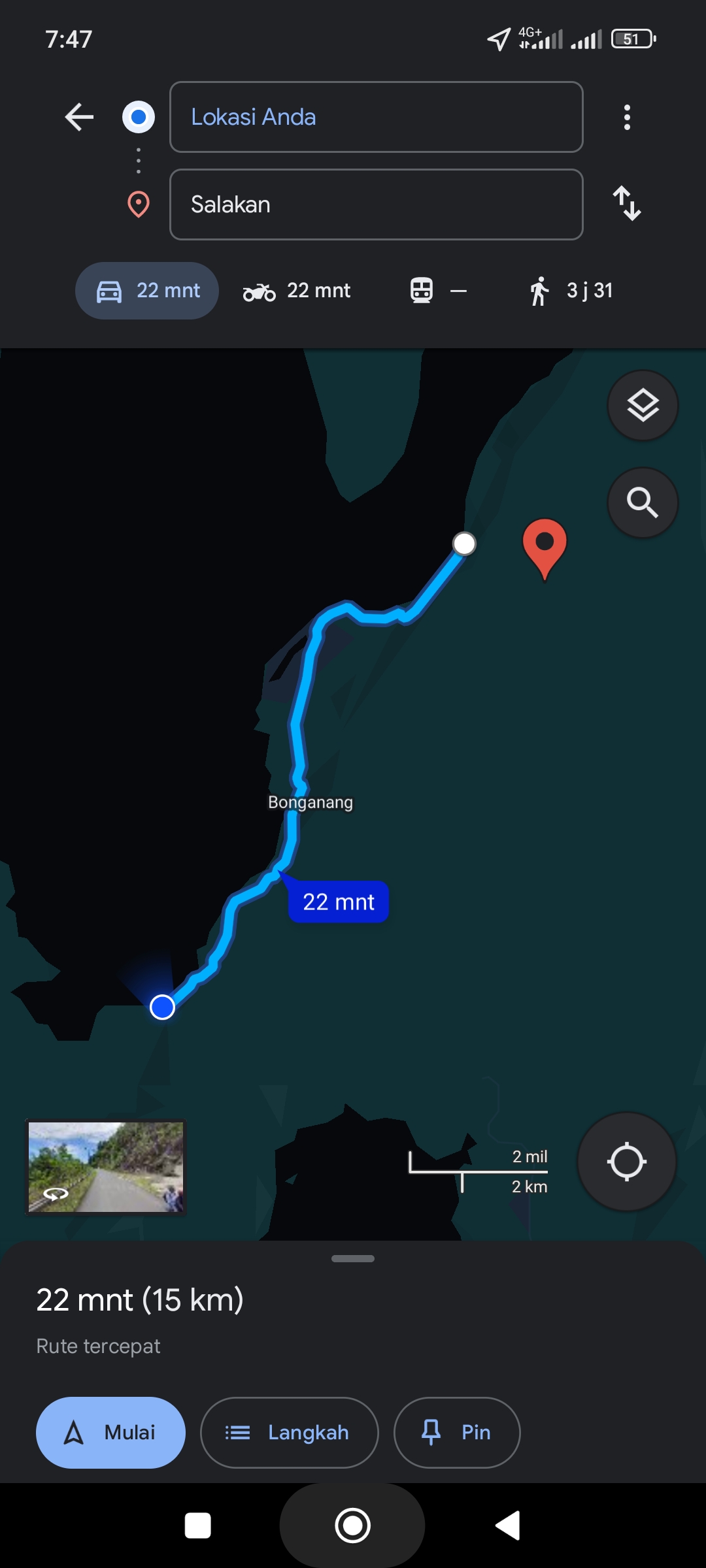Go back using the top-left arrow

coord(79,117)
